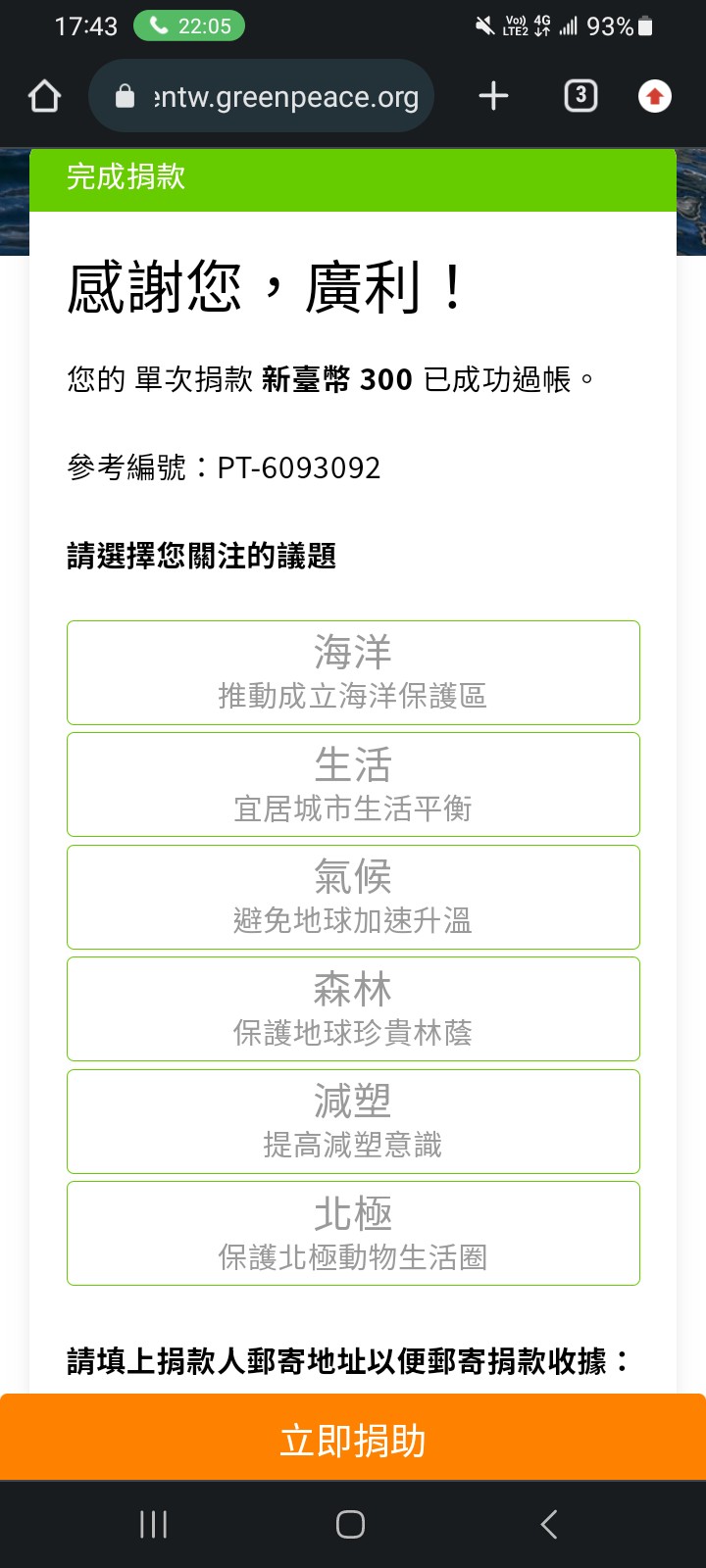Open recent apps from the navigation bar
This screenshot has width=706, height=1568.
pyautogui.click(x=154, y=1524)
